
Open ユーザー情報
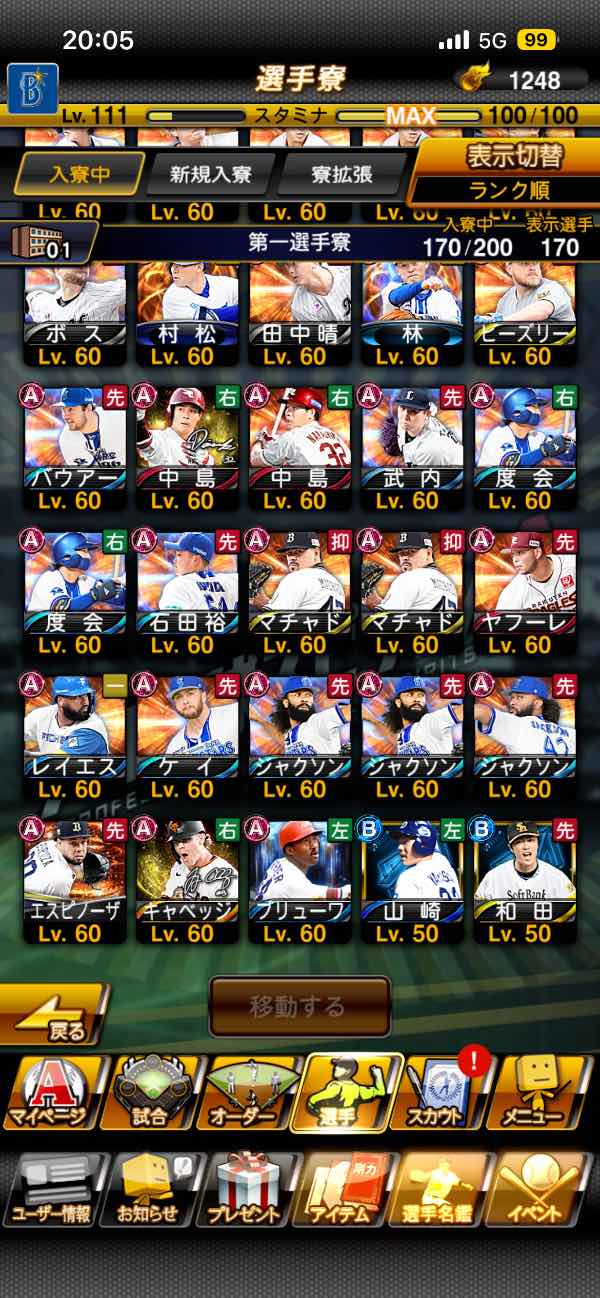tap(52, 1189)
